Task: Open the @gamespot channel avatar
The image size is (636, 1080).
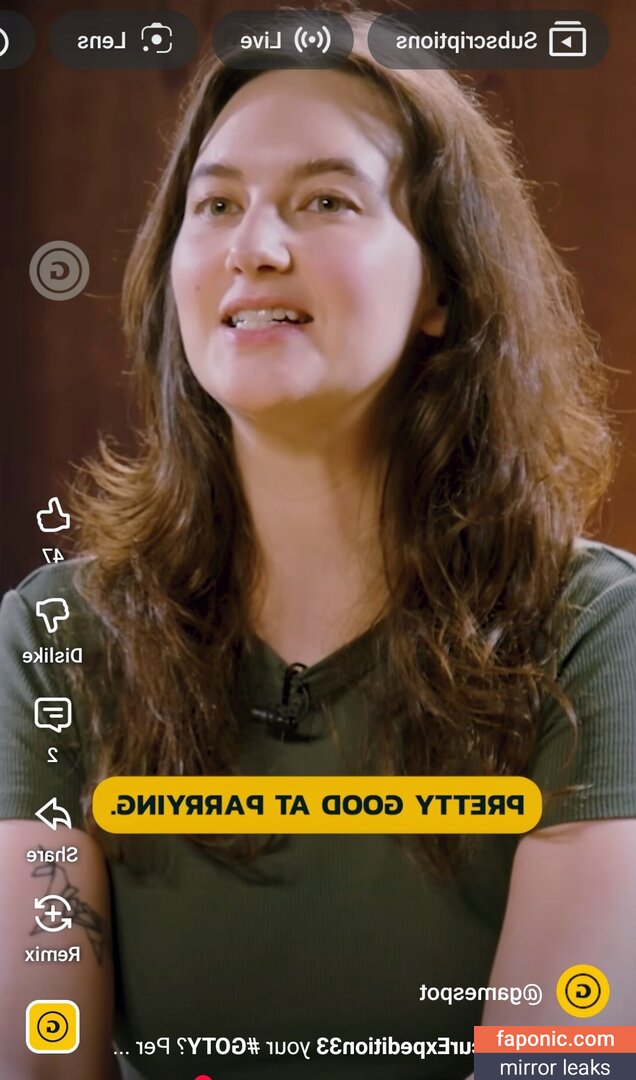Action: [582, 992]
